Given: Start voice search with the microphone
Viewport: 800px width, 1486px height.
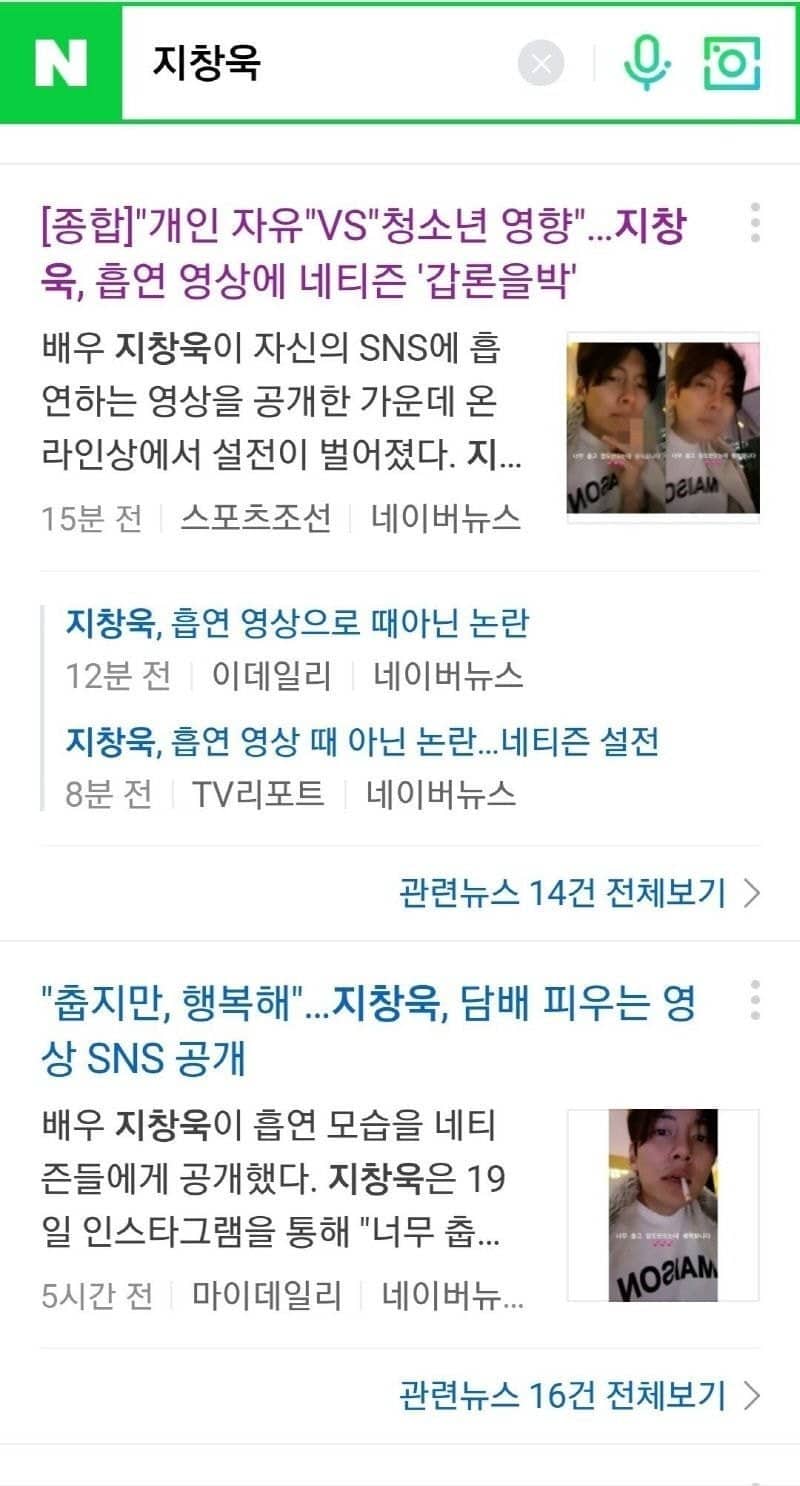Looking at the screenshot, I should (647, 64).
